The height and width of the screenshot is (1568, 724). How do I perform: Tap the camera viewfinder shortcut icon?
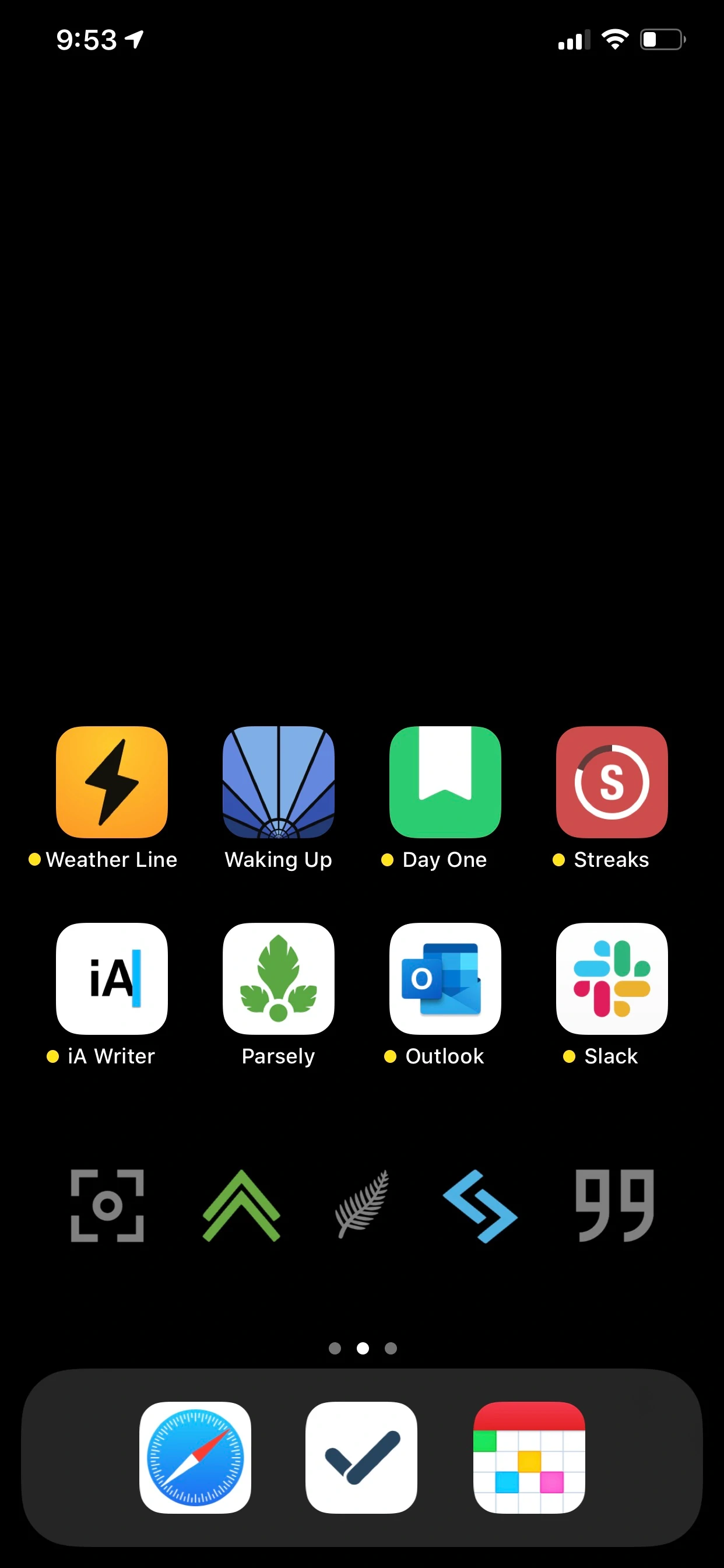pos(108,1205)
